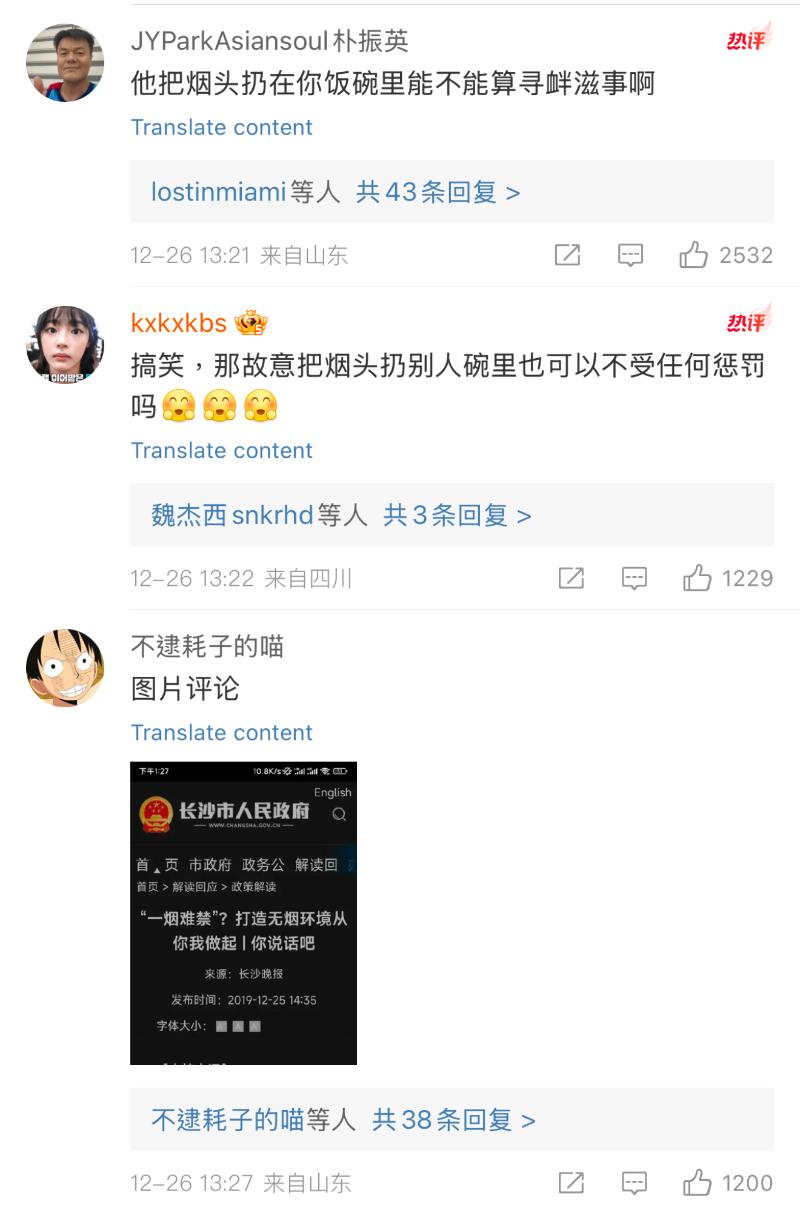Screen dimensions: 800x1213
Task: Reply to kxkxkbs's comment
Action: coord(634,578)
